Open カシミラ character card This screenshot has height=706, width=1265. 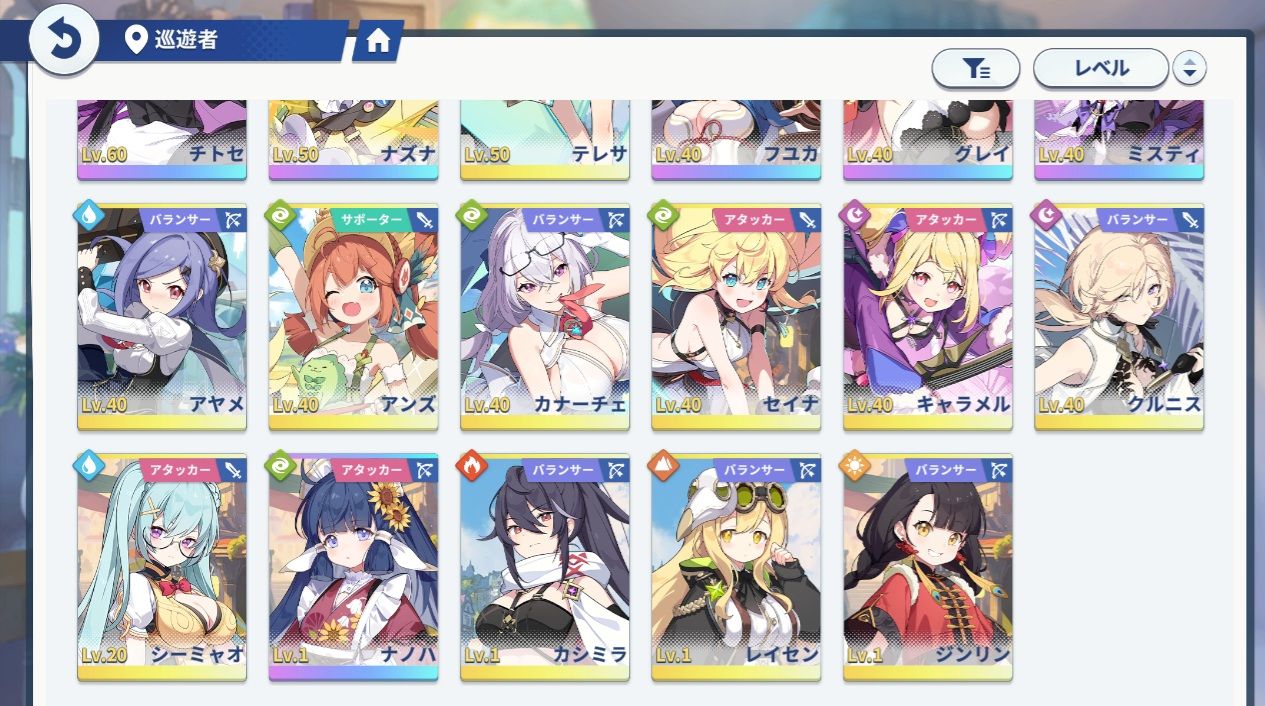(x=545, y=568)
